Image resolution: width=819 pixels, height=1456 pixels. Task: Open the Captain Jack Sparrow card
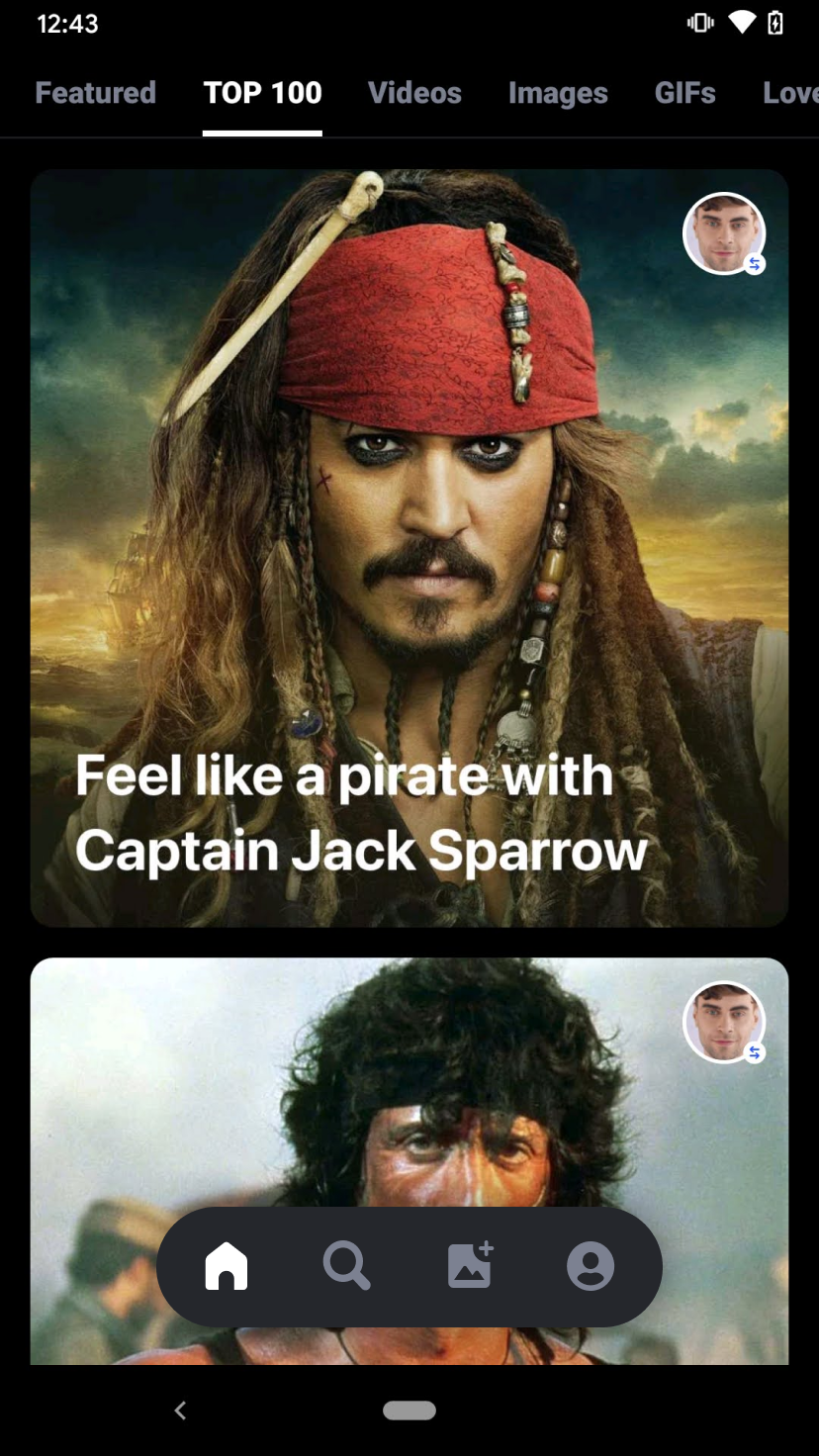pyautogui.click(x=409, y=548)
